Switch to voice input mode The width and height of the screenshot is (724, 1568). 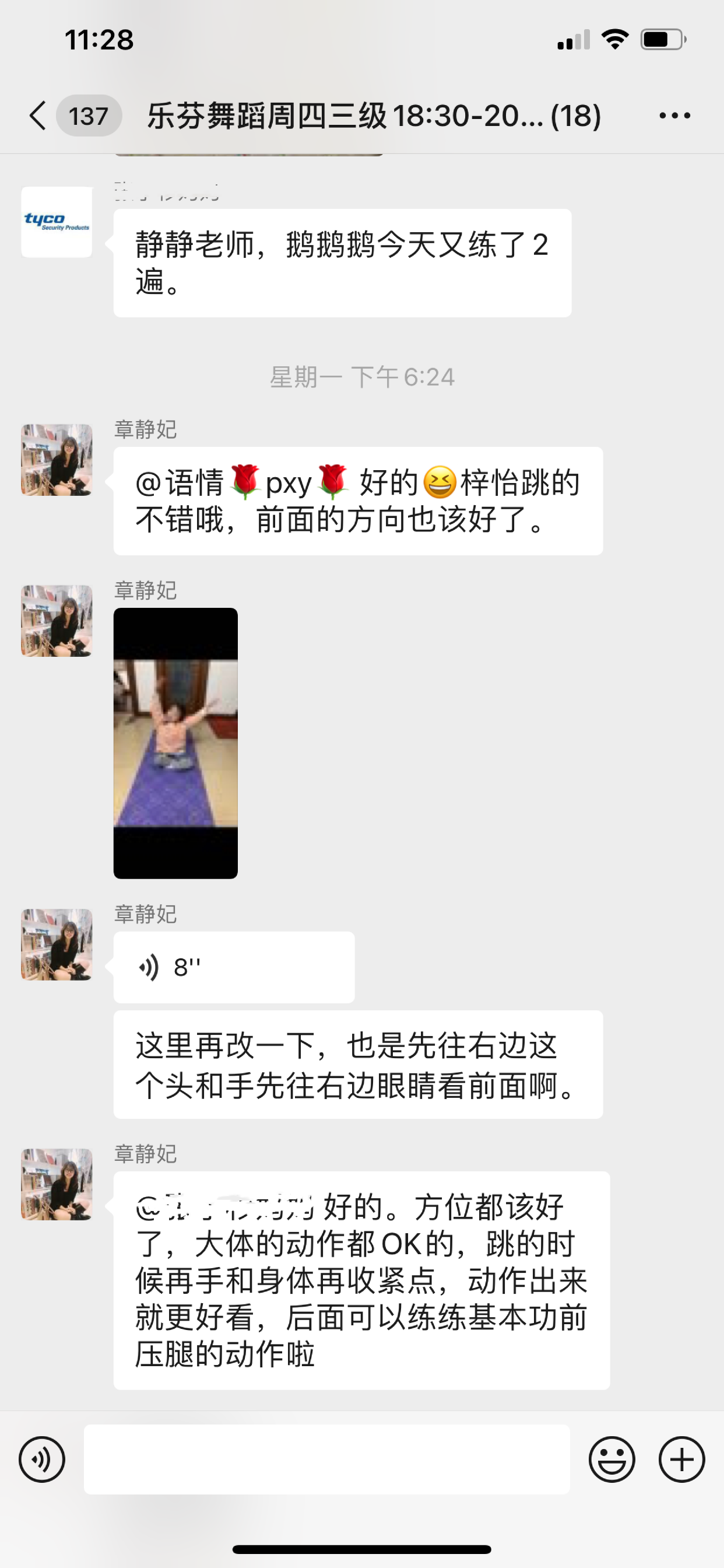tap(42, 1459)
